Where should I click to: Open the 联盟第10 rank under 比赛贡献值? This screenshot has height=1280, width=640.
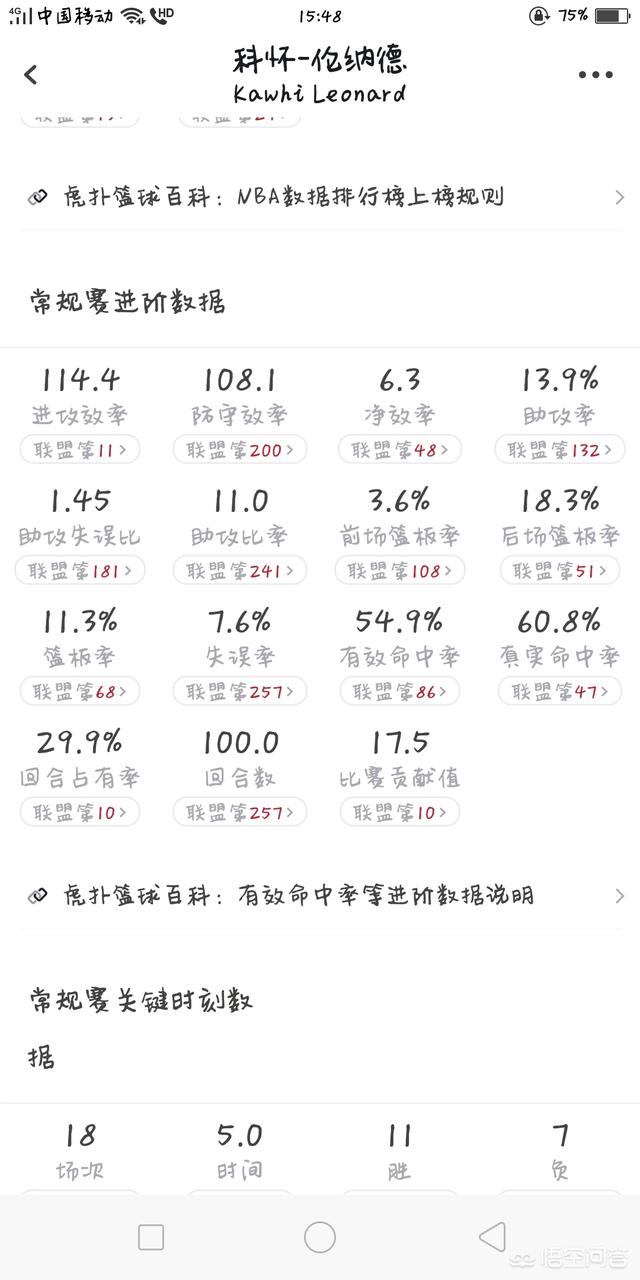[x=400, y=812]
